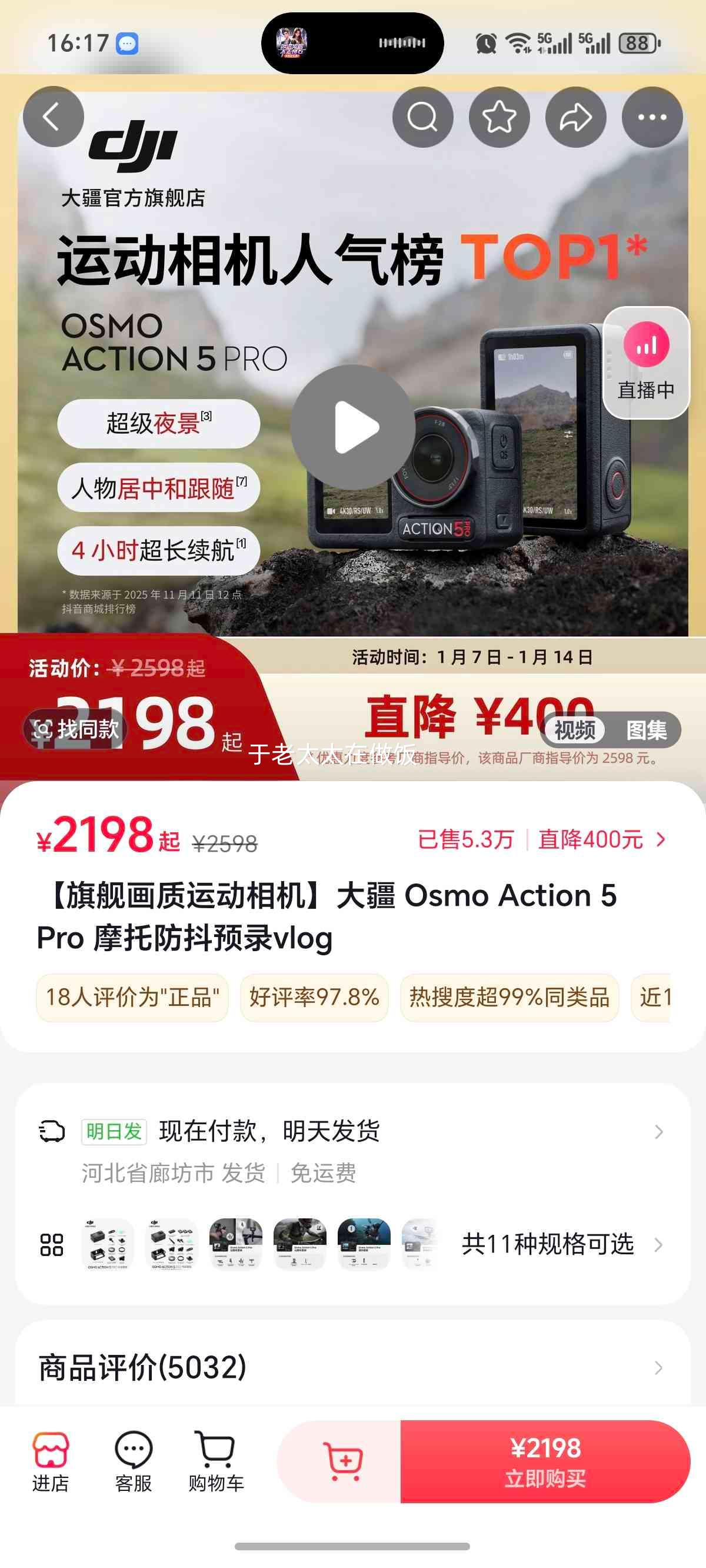Tap the back arrow to leave product page

53,117
